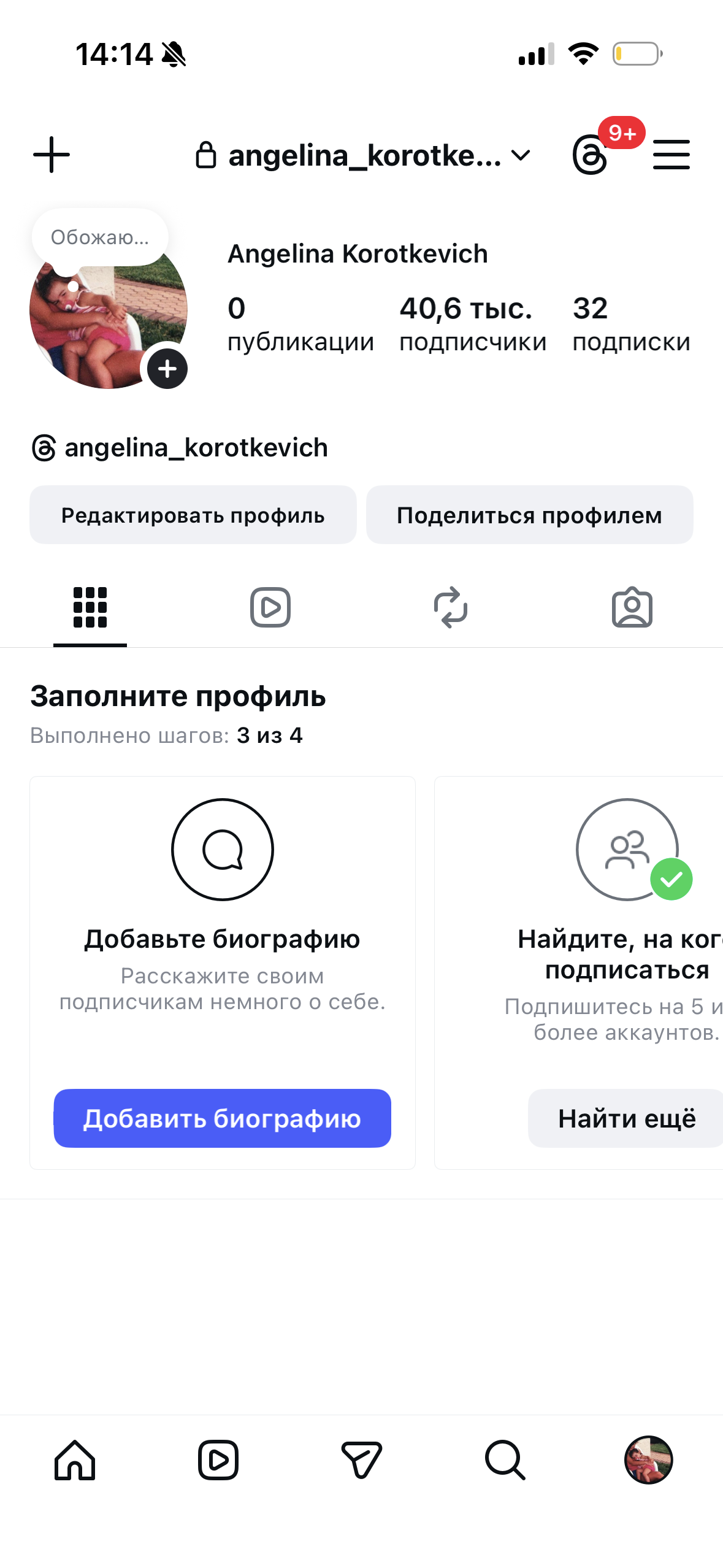Open Threads from the top bar icon
Viewport: 723px width, 1568px height.
pyautogui.click(x=590, y=155)
